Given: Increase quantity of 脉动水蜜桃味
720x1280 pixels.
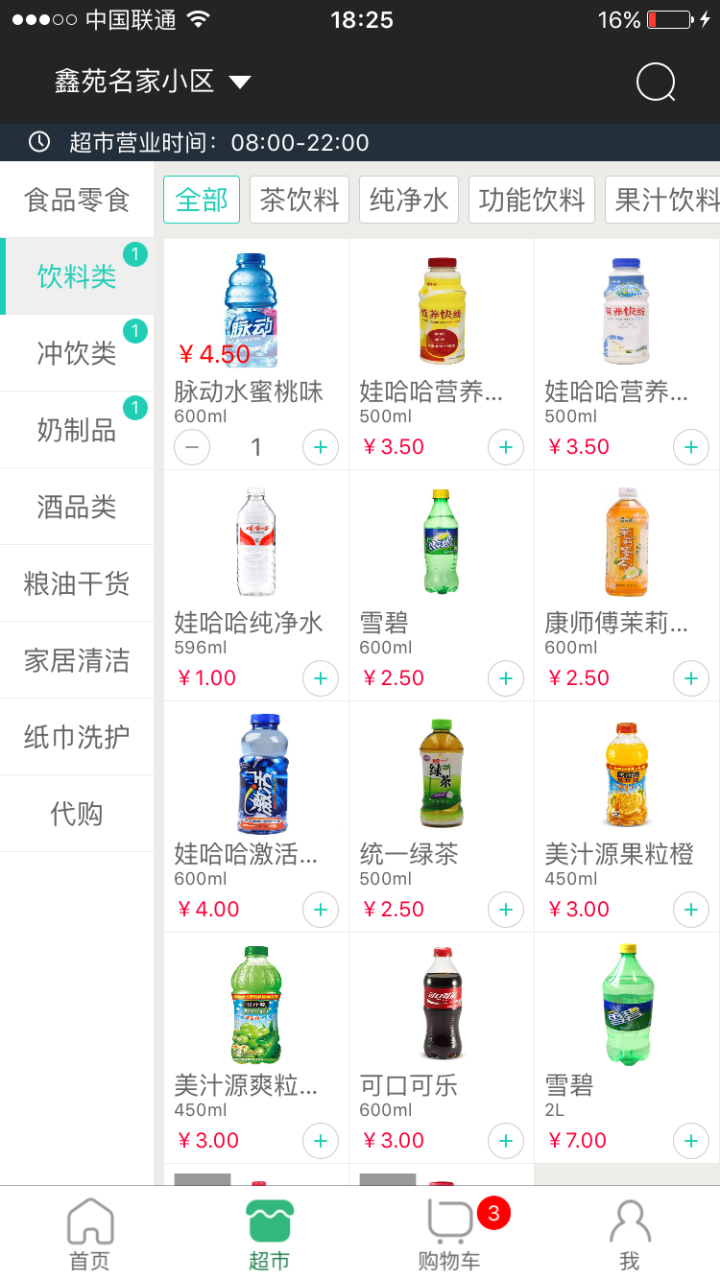Looking at the screenshot, I should 320,447.
